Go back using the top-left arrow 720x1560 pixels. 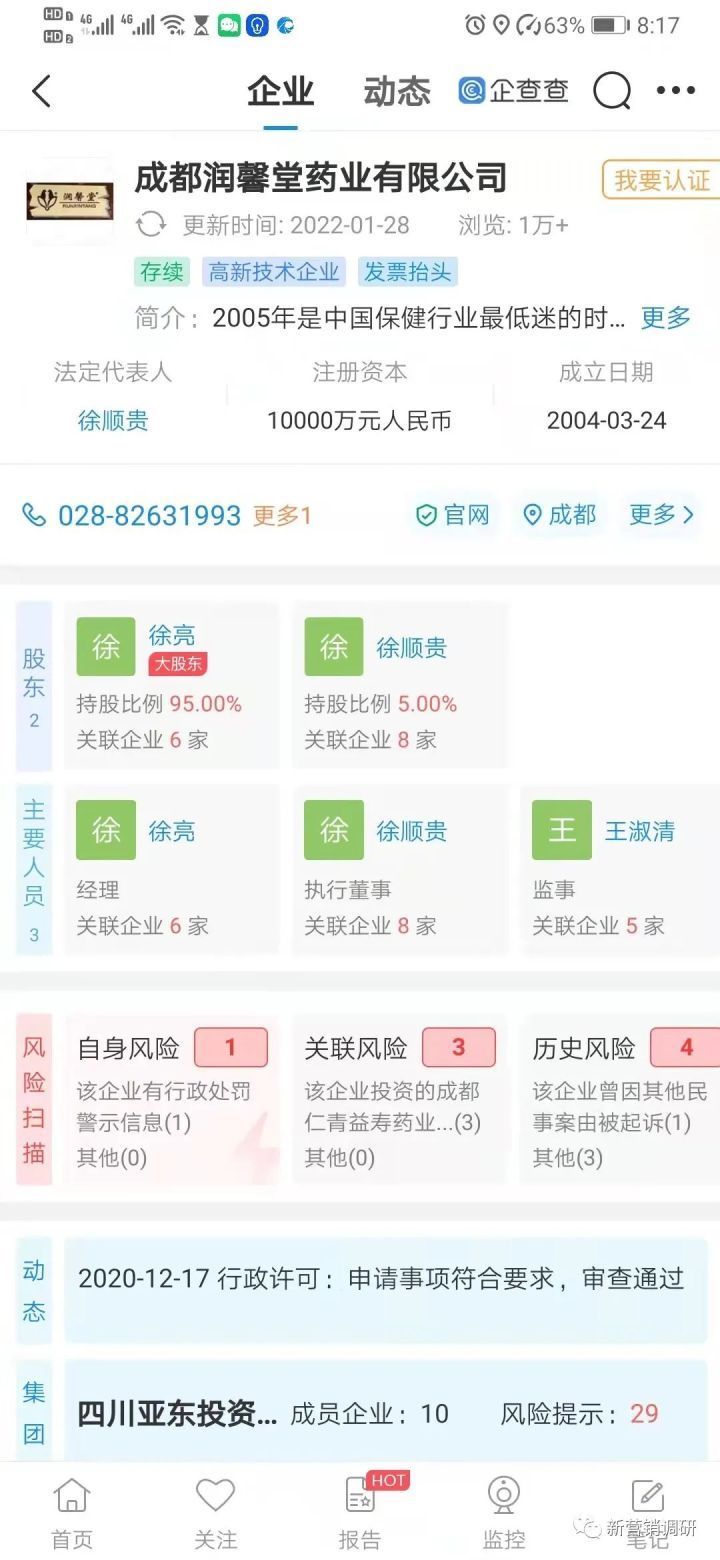[41, 91]
